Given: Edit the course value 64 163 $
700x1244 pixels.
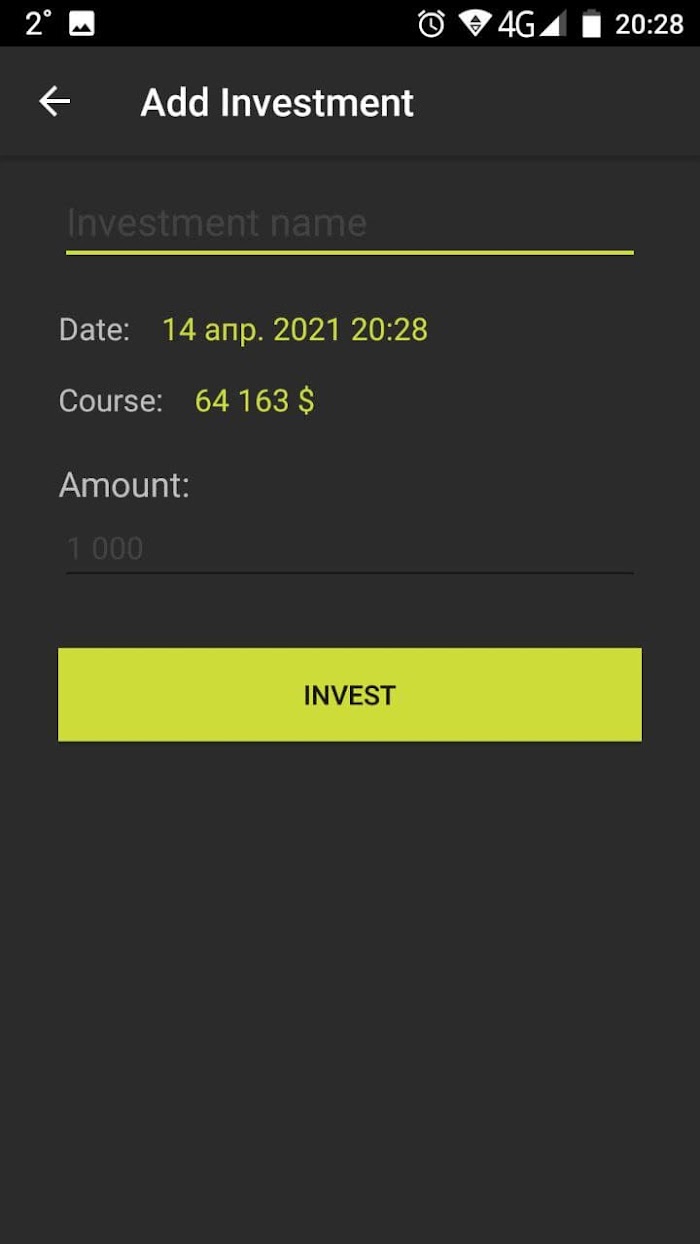Looking at the screenshot, I should (254, 401).
